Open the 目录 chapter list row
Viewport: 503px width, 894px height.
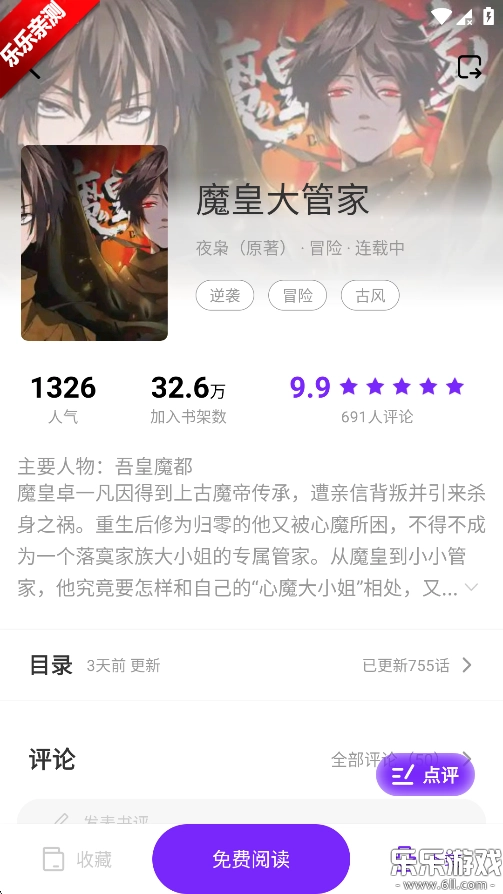252,665
